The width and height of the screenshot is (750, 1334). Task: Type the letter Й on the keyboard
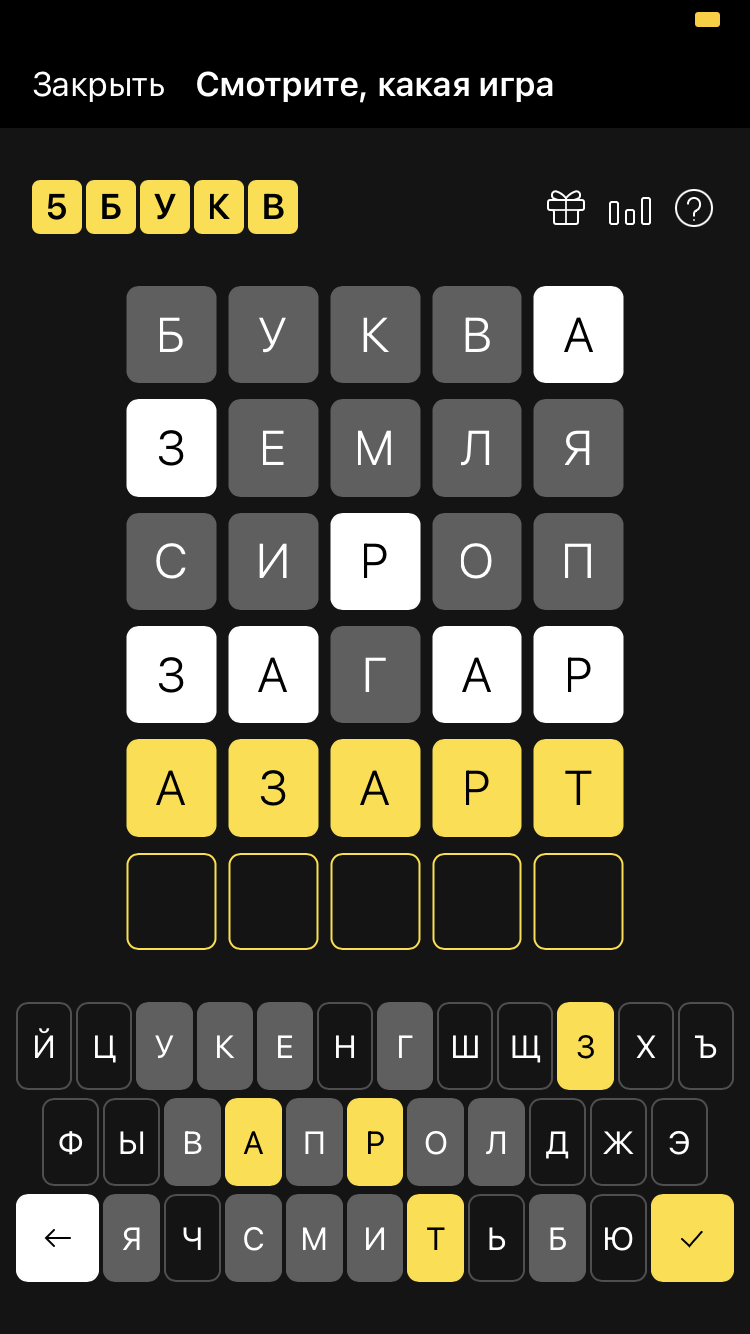pyautogui.click(x=44, y=1046)
